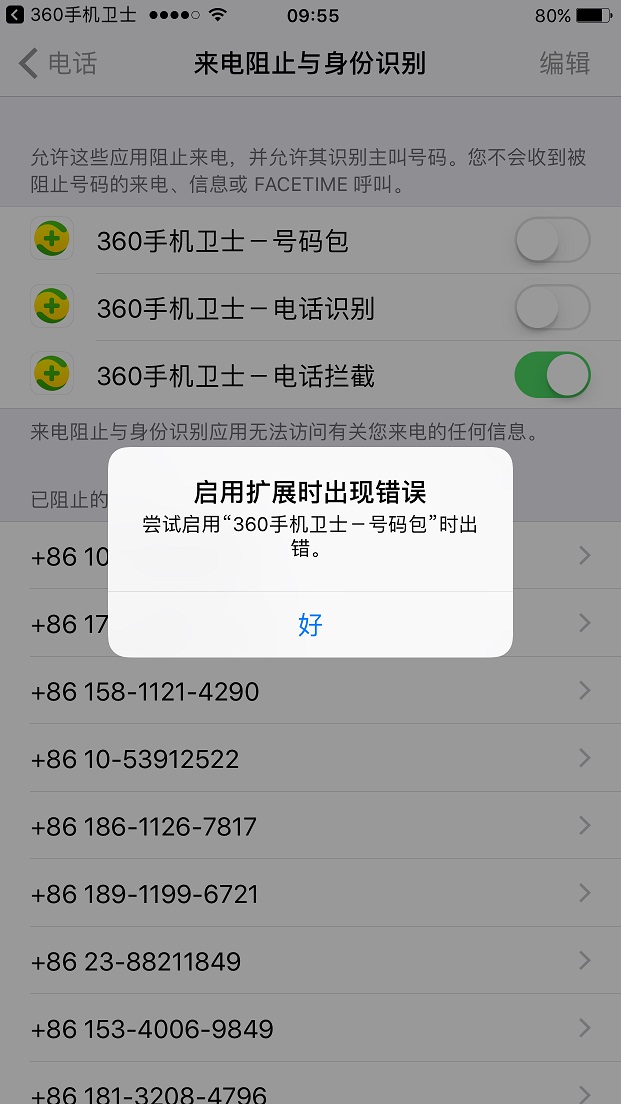Dismiss the error alert with 好

[x=310, y=625]
